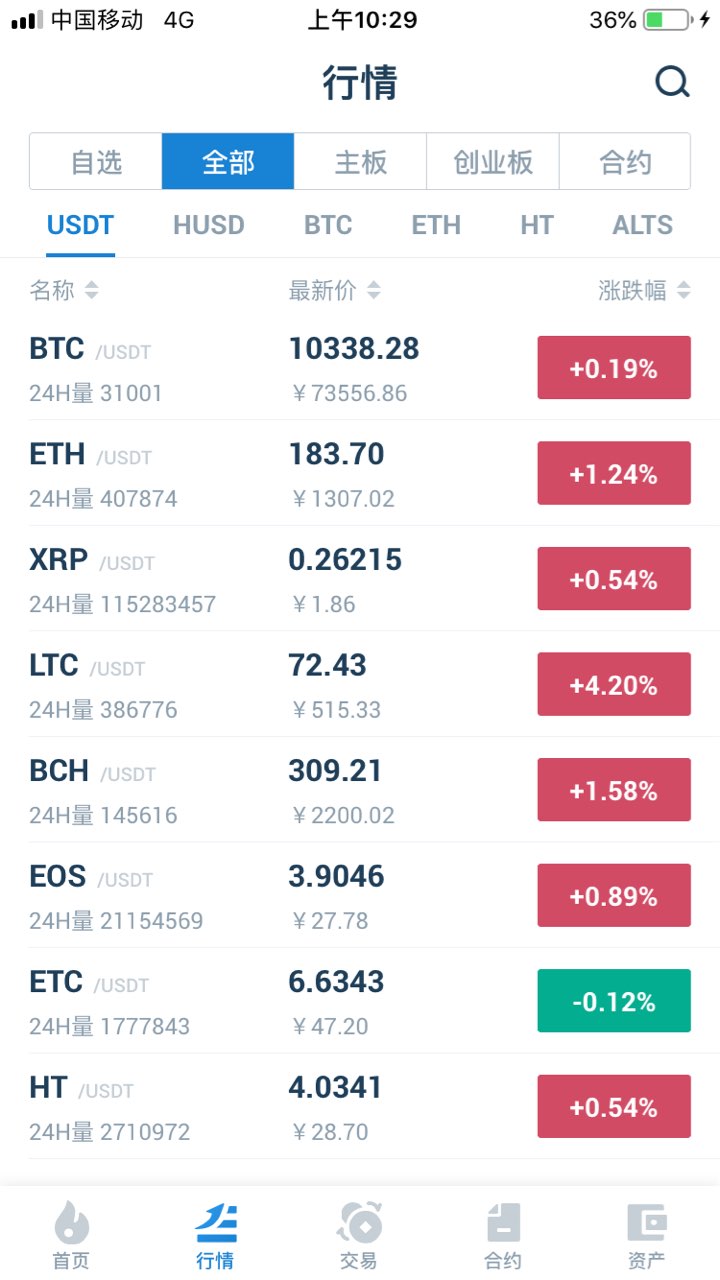
Task: Open the 合约 segment at top
Action: (625, 162)
